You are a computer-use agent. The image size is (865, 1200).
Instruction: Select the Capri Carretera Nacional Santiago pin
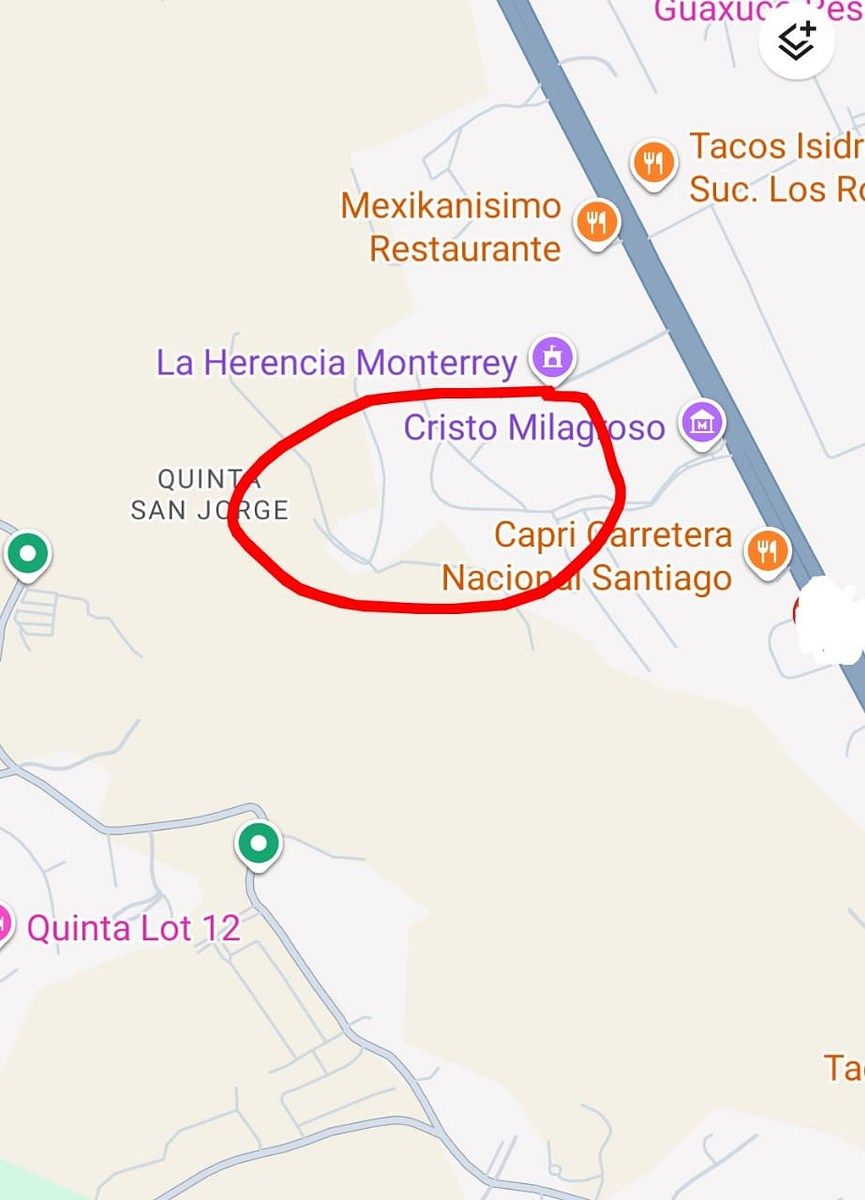point(767,550)
